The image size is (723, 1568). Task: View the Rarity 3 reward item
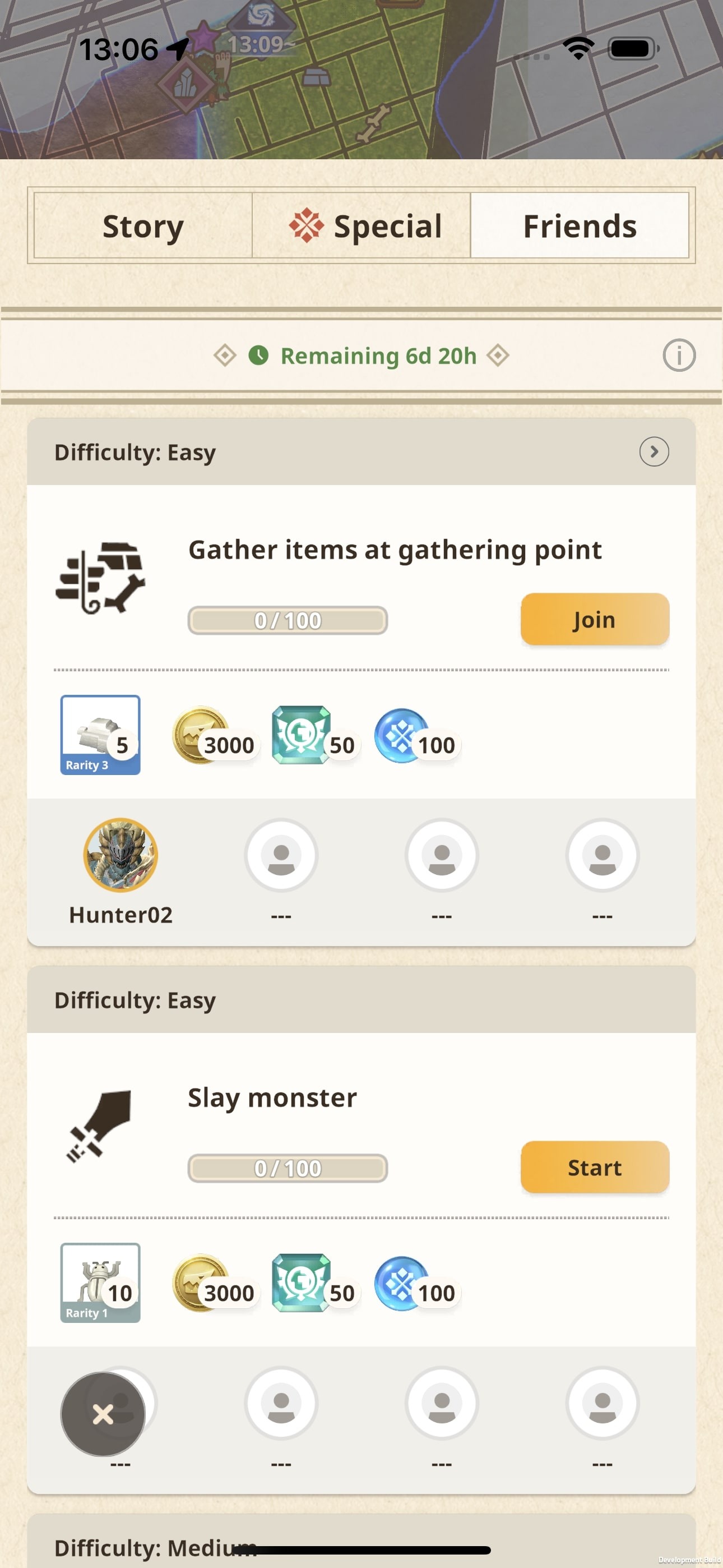click(100, 734)
